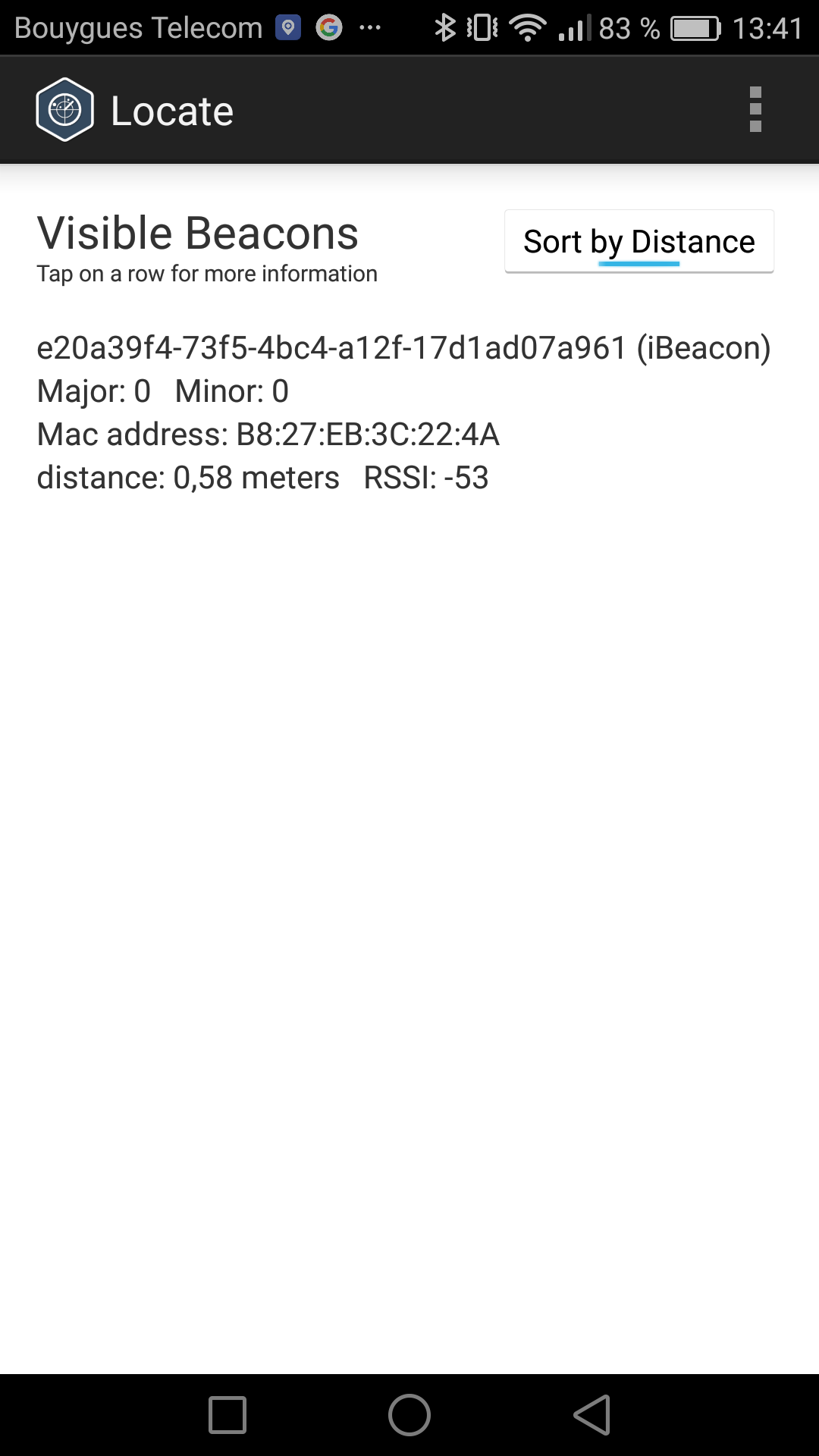The image size is (819, 1456).
Task: Go to the home screen
Action: pos(409,1415)
